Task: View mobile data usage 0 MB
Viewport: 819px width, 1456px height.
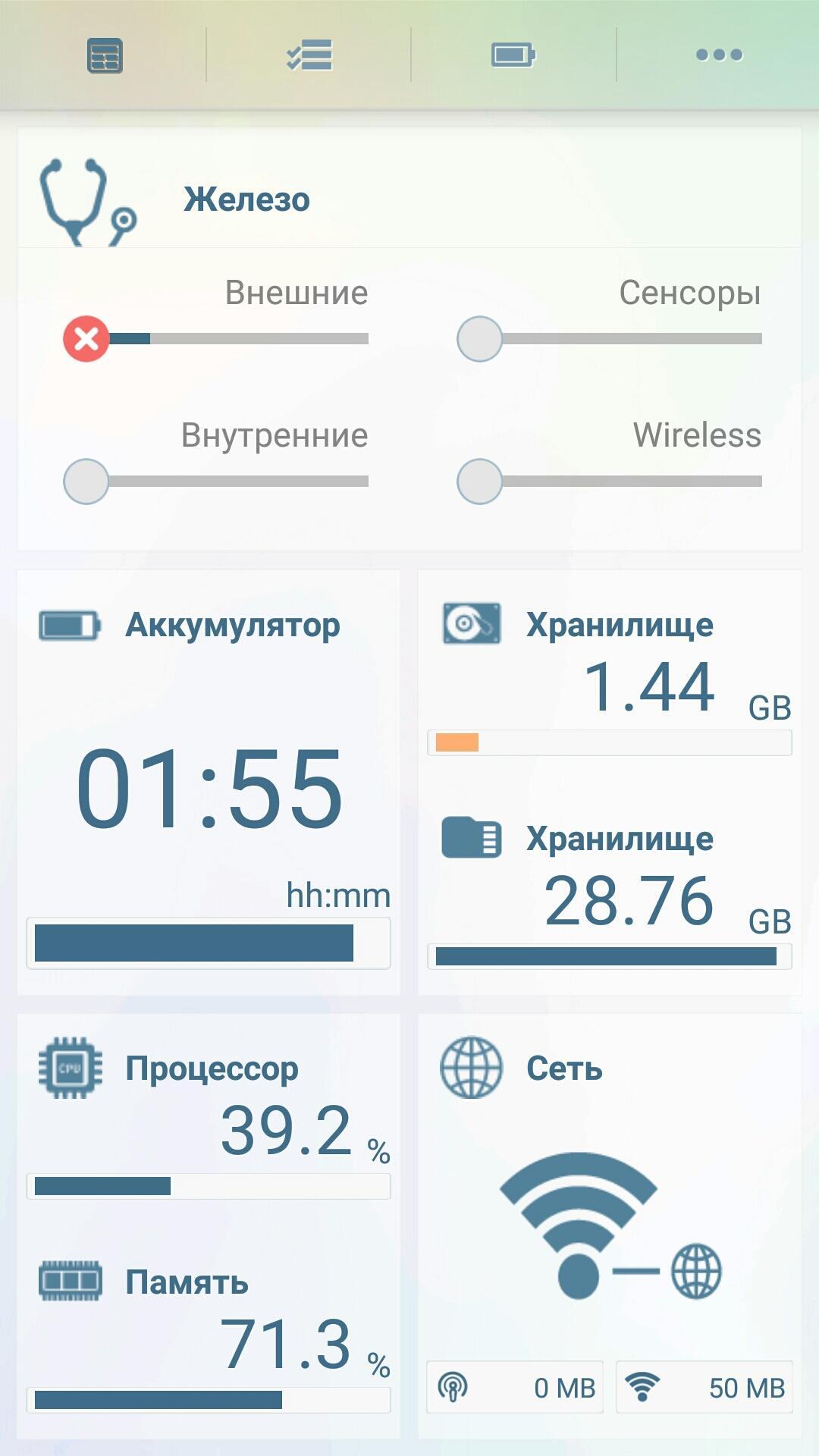Action: point(515,1388)
